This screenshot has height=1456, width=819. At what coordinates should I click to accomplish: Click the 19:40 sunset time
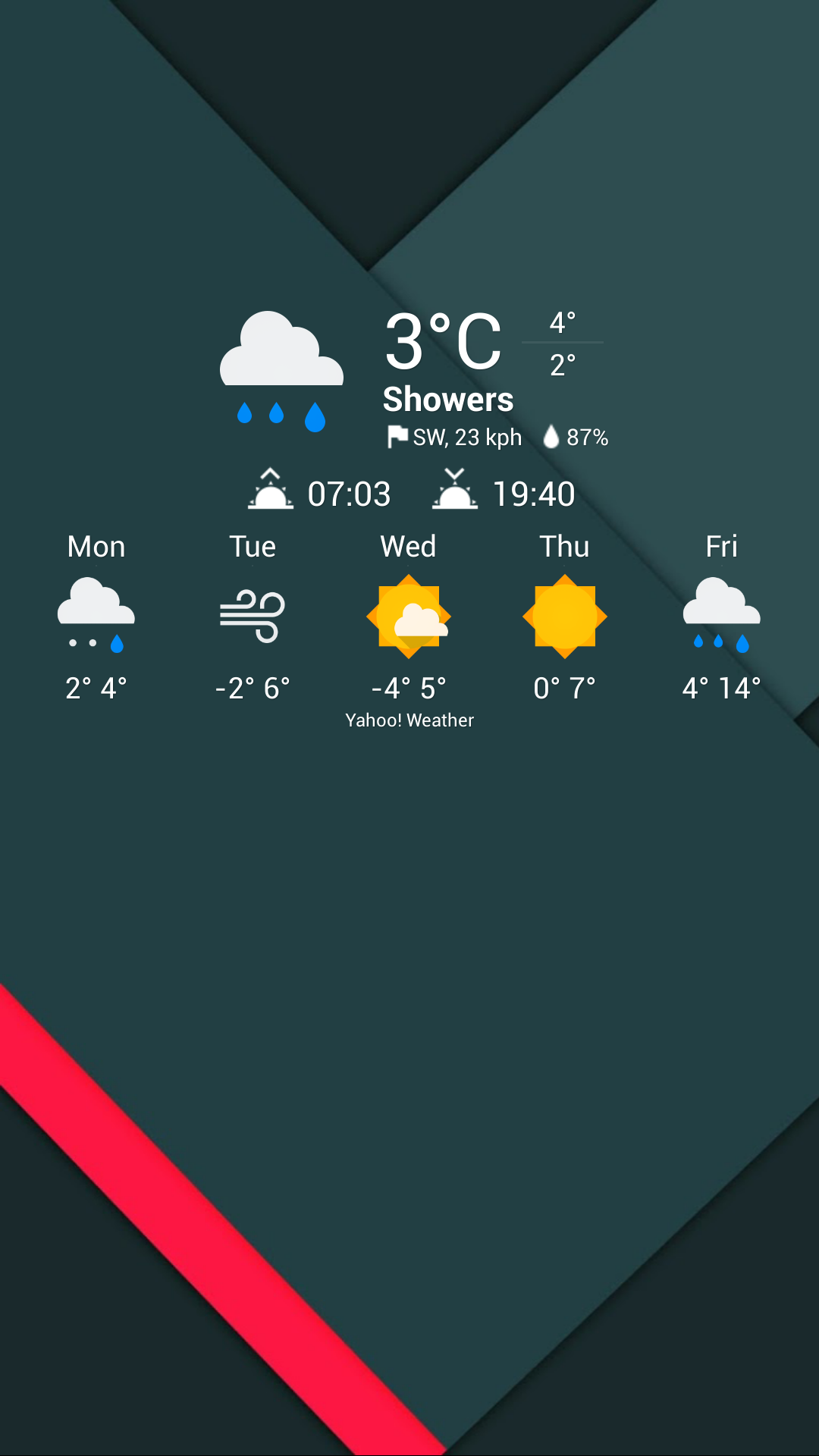click(534, 492)
